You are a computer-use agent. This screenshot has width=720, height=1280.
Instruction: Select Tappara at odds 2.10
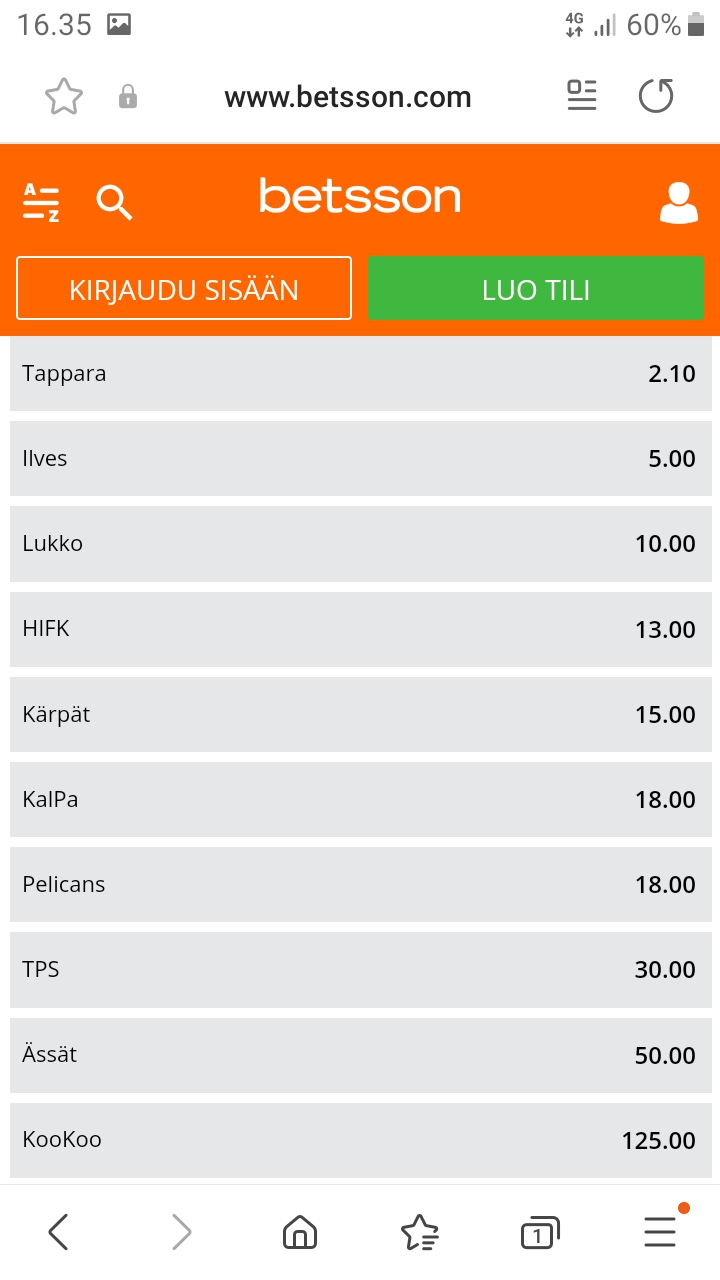click(360, 373)
